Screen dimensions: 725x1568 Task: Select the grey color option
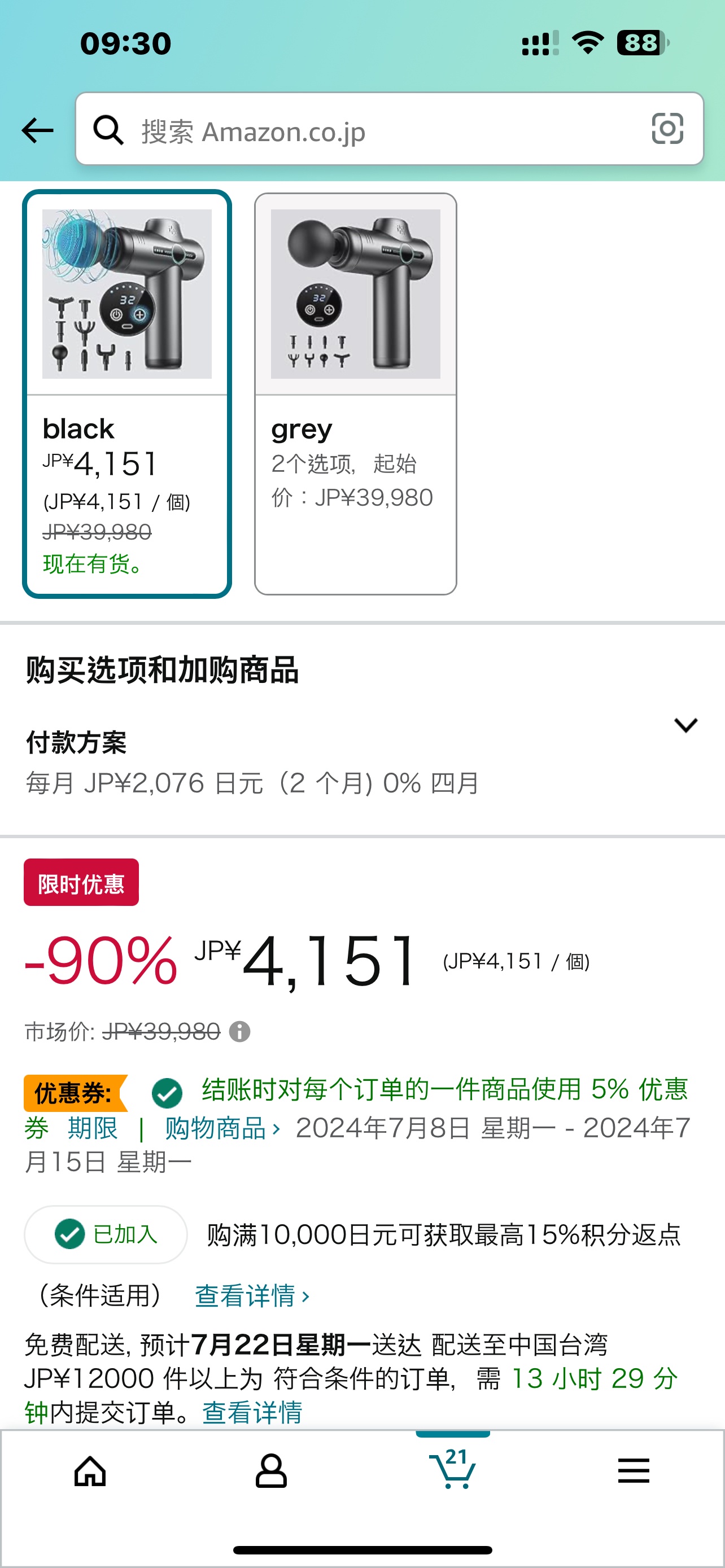tap(356, 394)
